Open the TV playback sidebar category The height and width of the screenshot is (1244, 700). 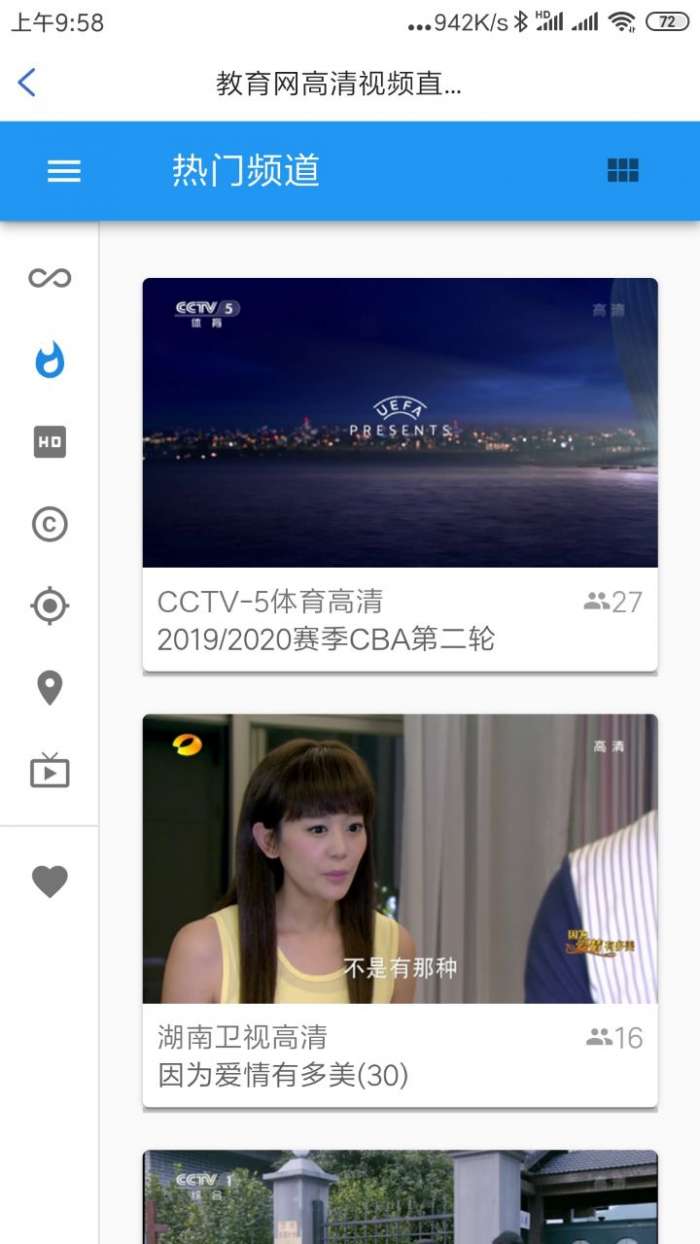(49, 771)
